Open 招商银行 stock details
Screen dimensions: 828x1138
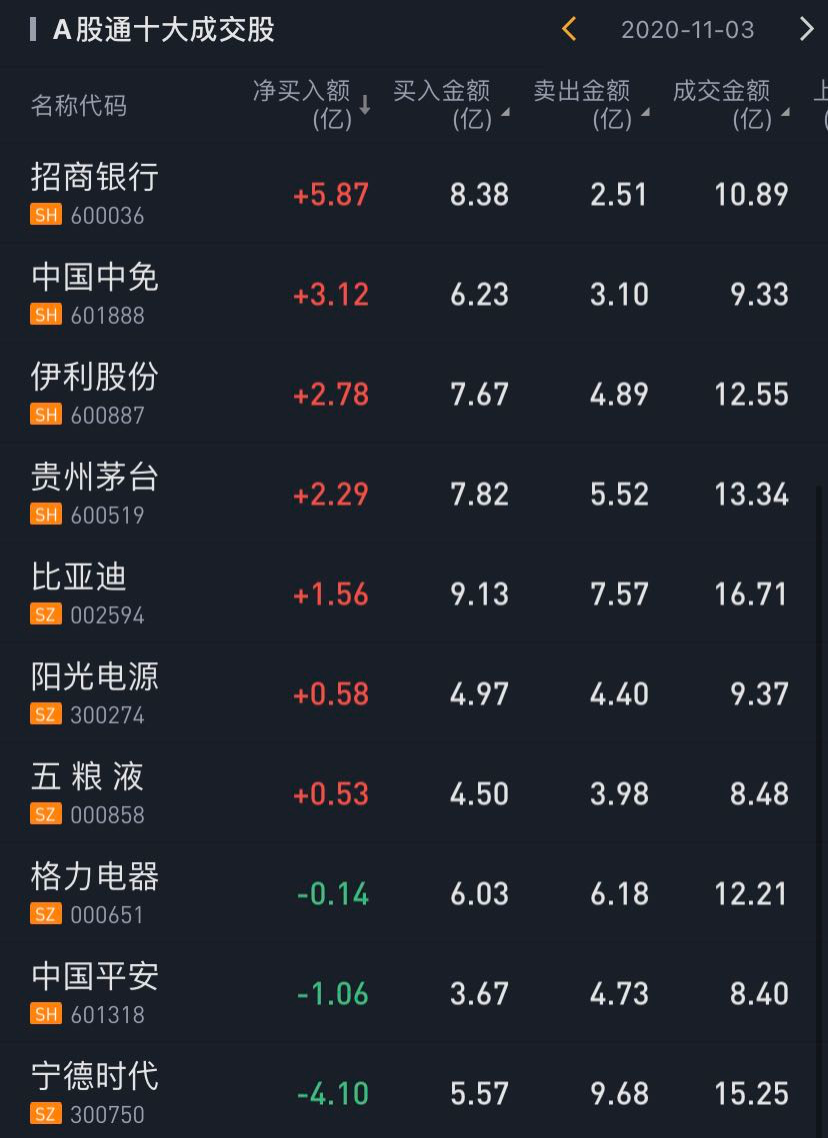95,193
